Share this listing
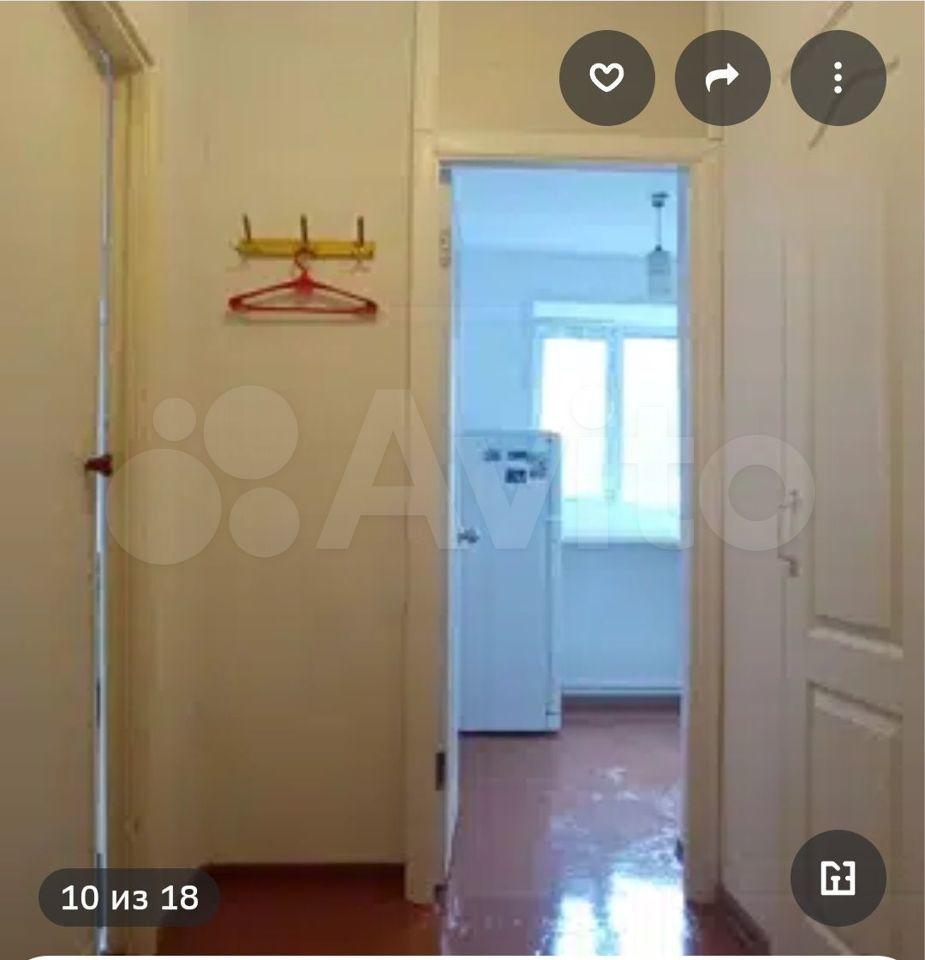The image size is (925, 960). 722,78
